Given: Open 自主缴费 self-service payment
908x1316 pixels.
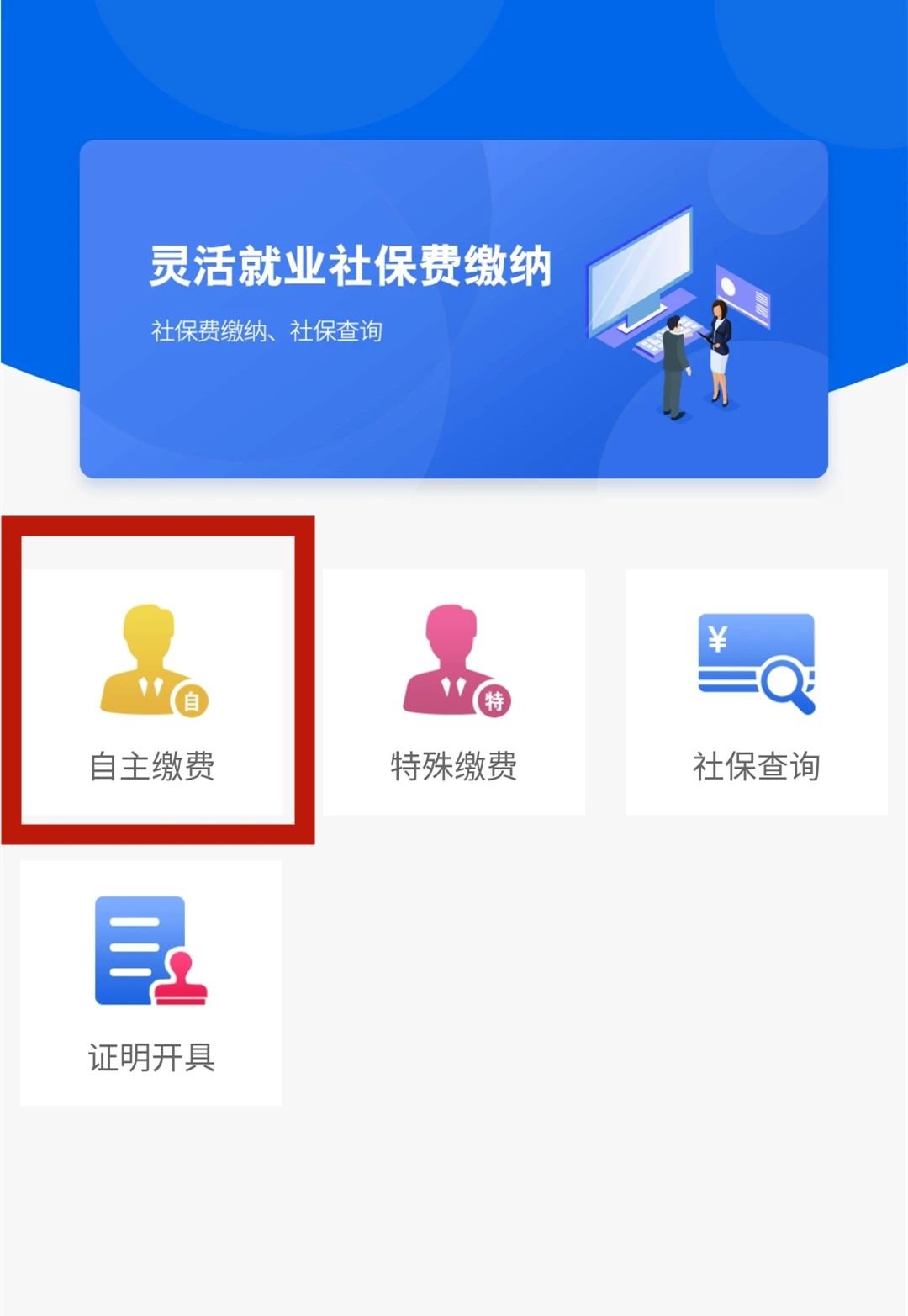Looking at the screenshot, I should point(152,692).
